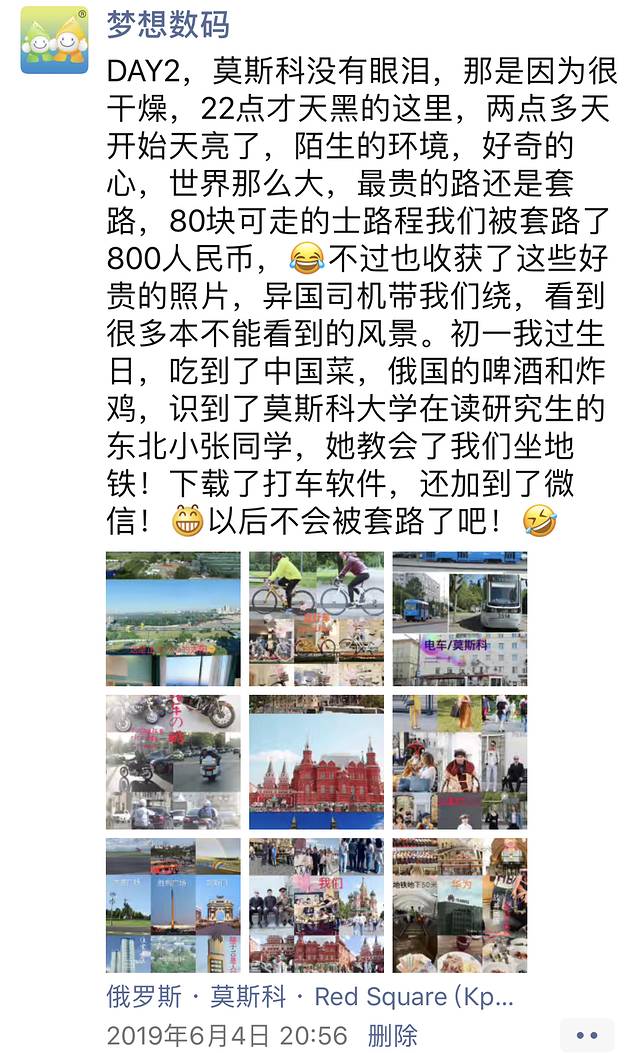Open the bicycle riders photo
The height and width of the screenshot is (1053, 640).
click(x=316, y=618)
